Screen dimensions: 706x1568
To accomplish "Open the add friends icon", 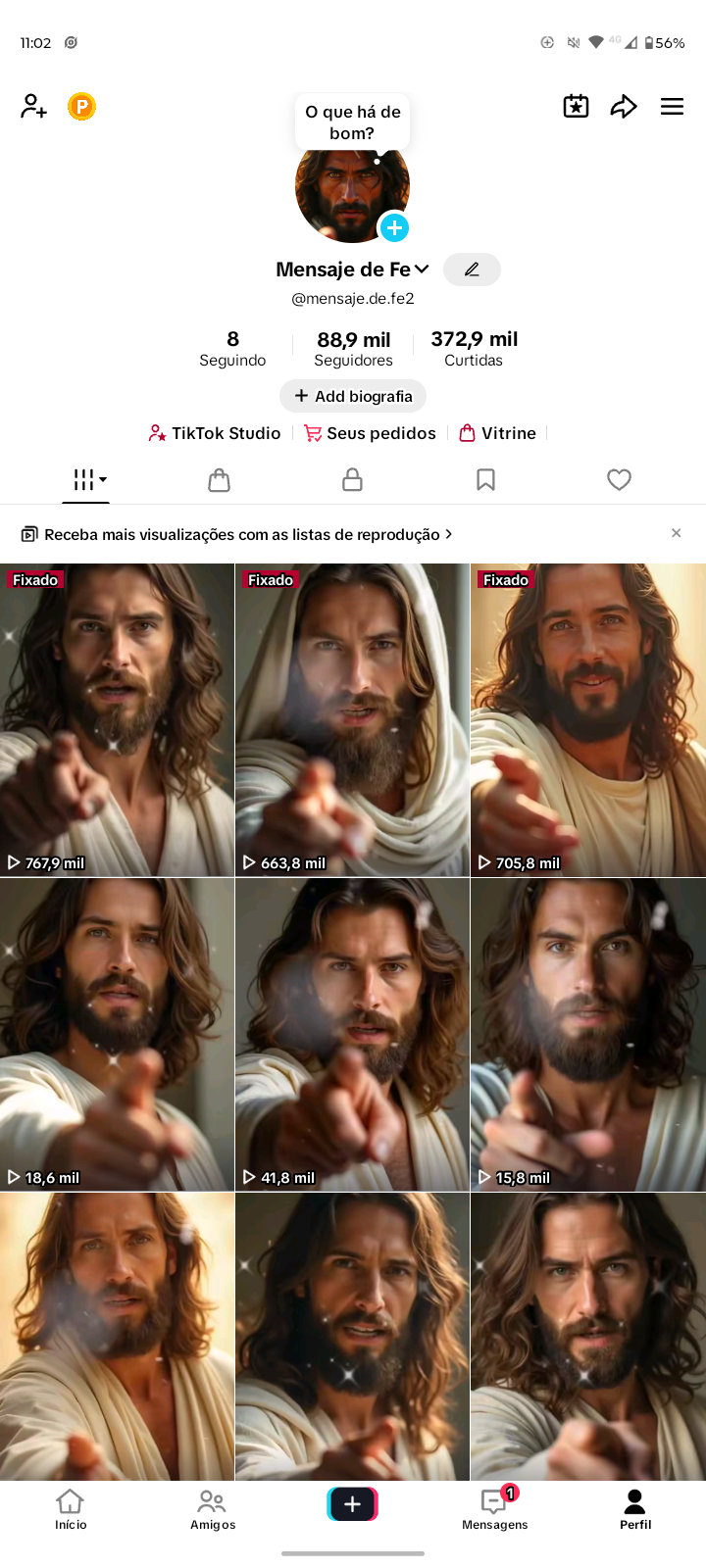I will [33, 106].
